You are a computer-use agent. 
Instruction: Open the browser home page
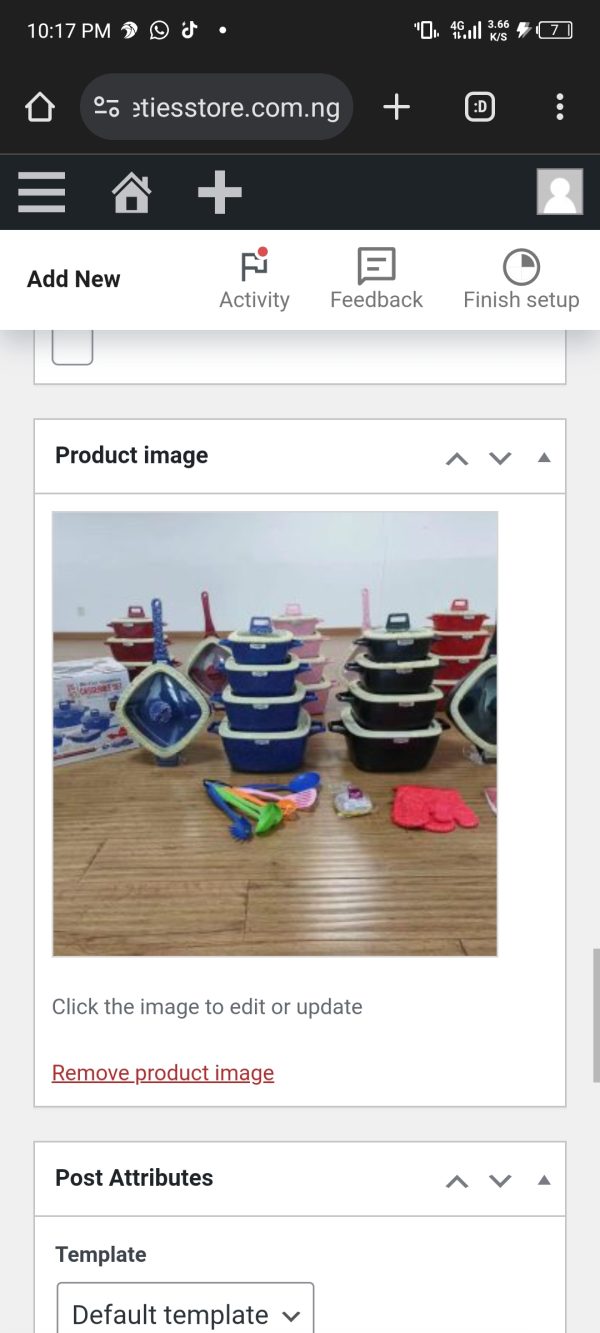39,107
